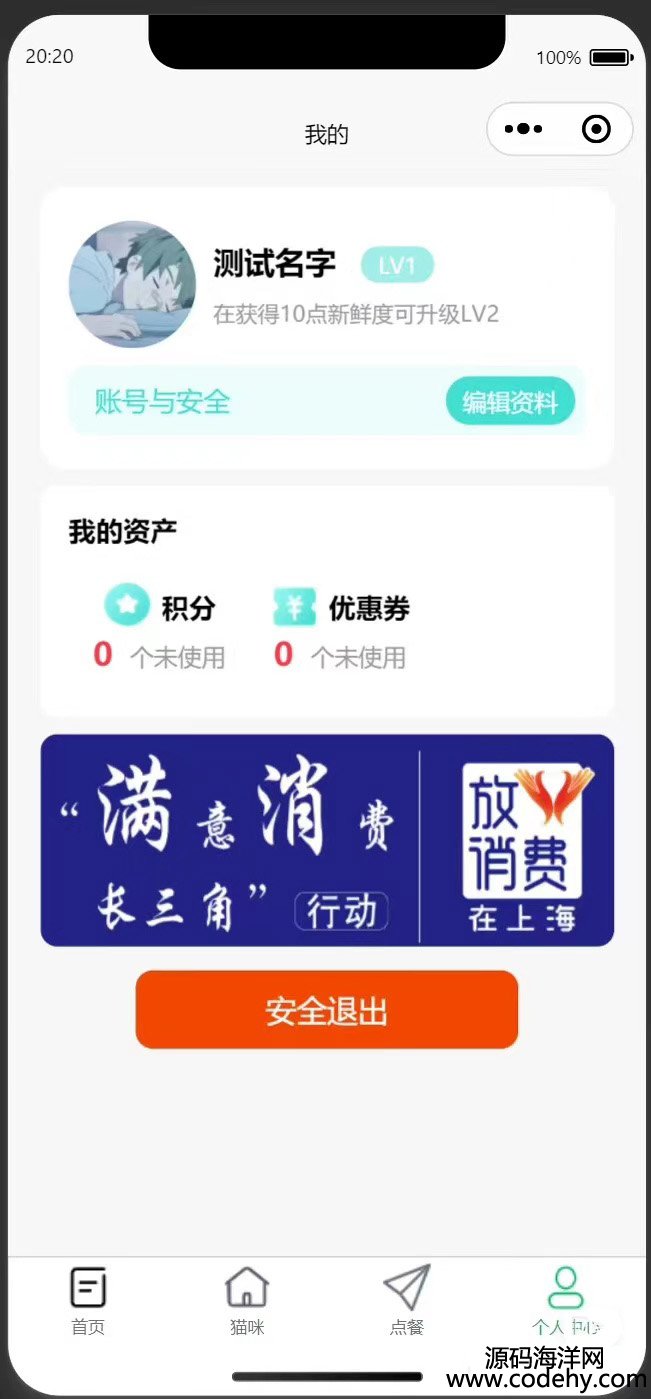Tap the profile avatar picture
Image resolution: width=651 pixels, height=1399 pixels.
[x=132, y=285]
